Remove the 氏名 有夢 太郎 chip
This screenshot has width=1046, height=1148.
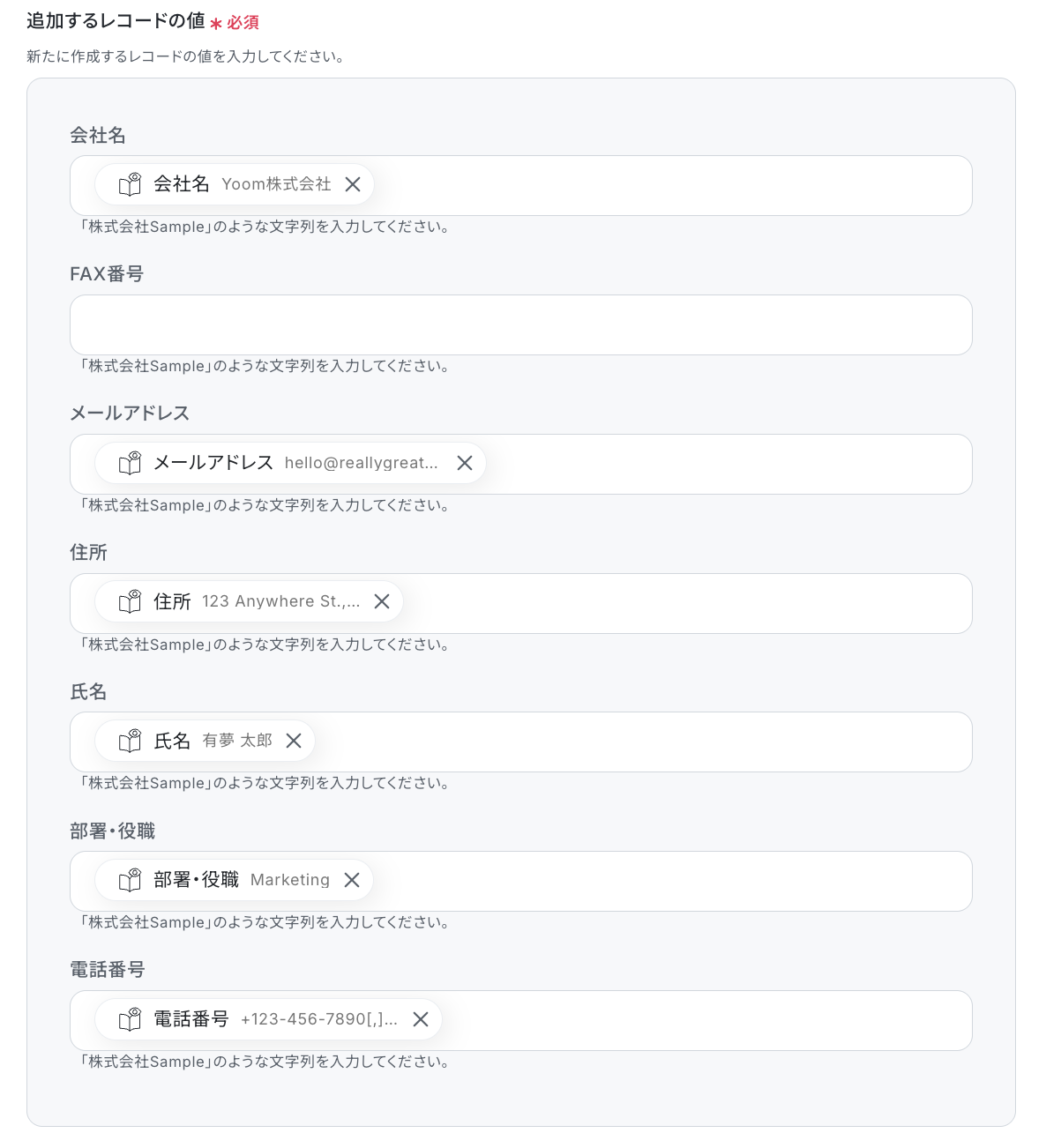pyautogui.click(x=294, y=741)
